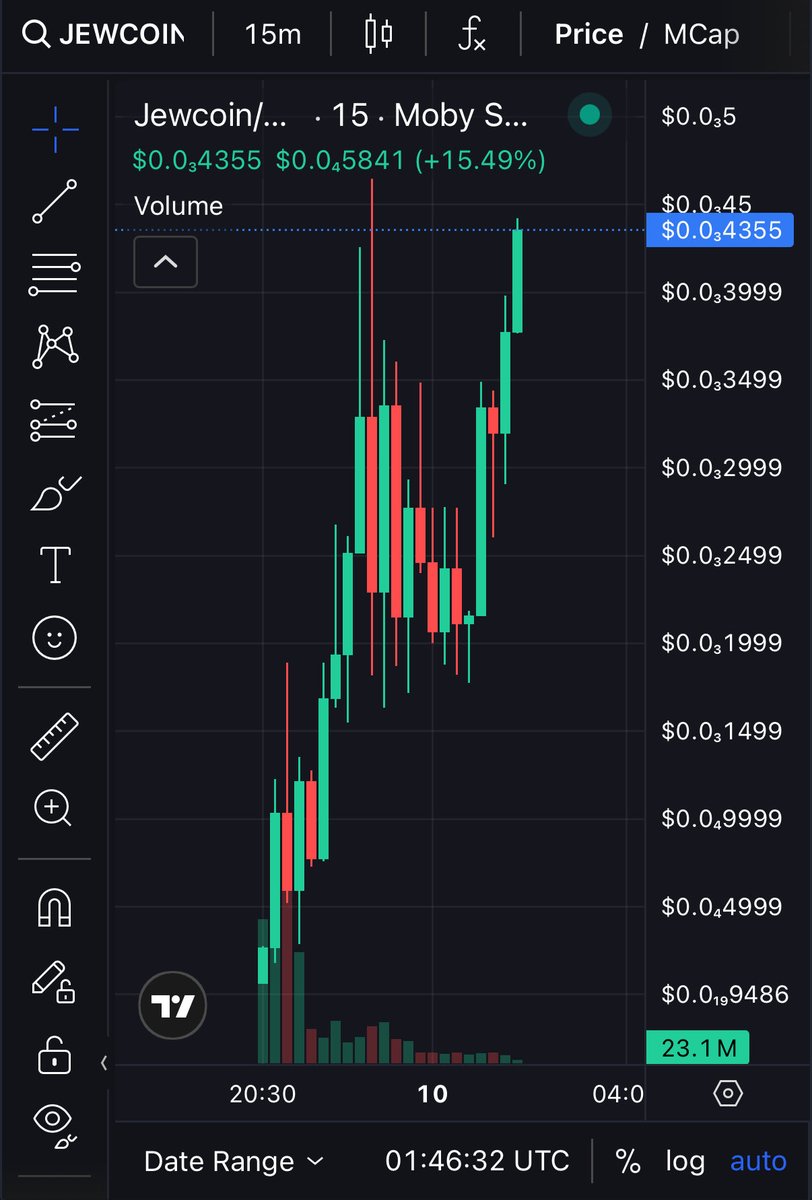Open the Fibonacci retracement tools
The image size is (812, 1200).
pyautogui.click(x=54, y=274)
